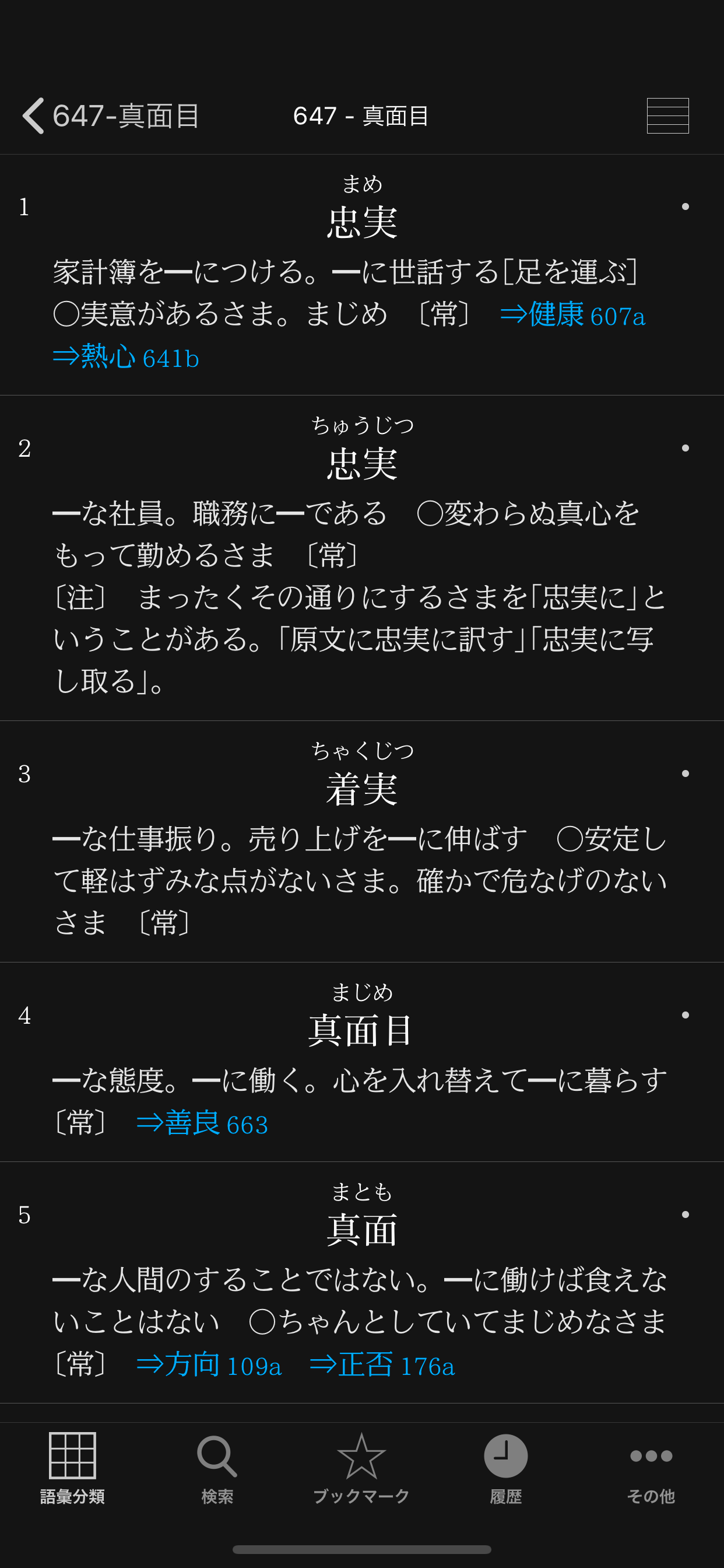Screen dimensions: 724x1568
Task: Follow the 方向 109a link
Action: (212, 1364)
